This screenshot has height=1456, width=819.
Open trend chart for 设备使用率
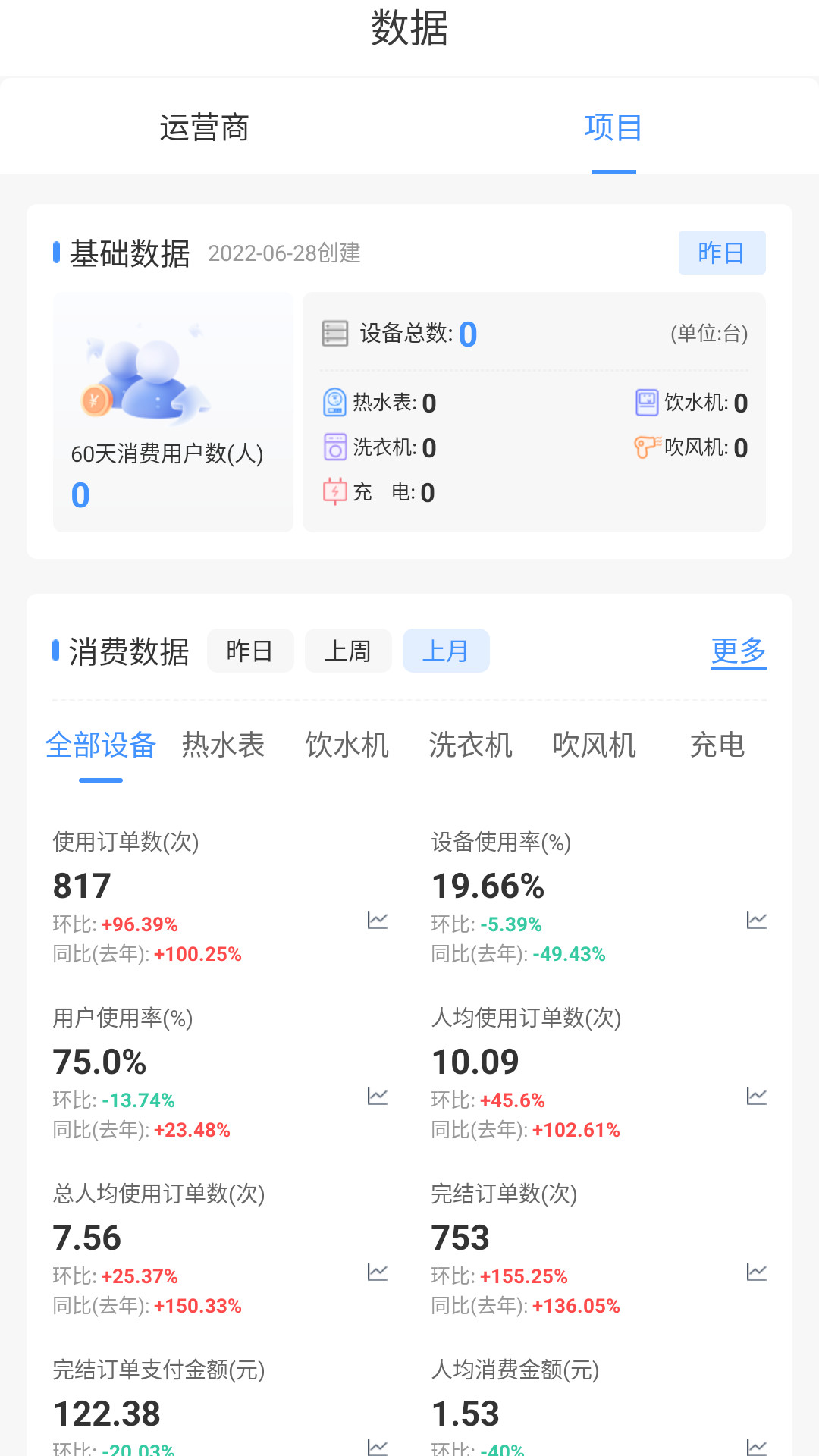click(x=757, y=921)
